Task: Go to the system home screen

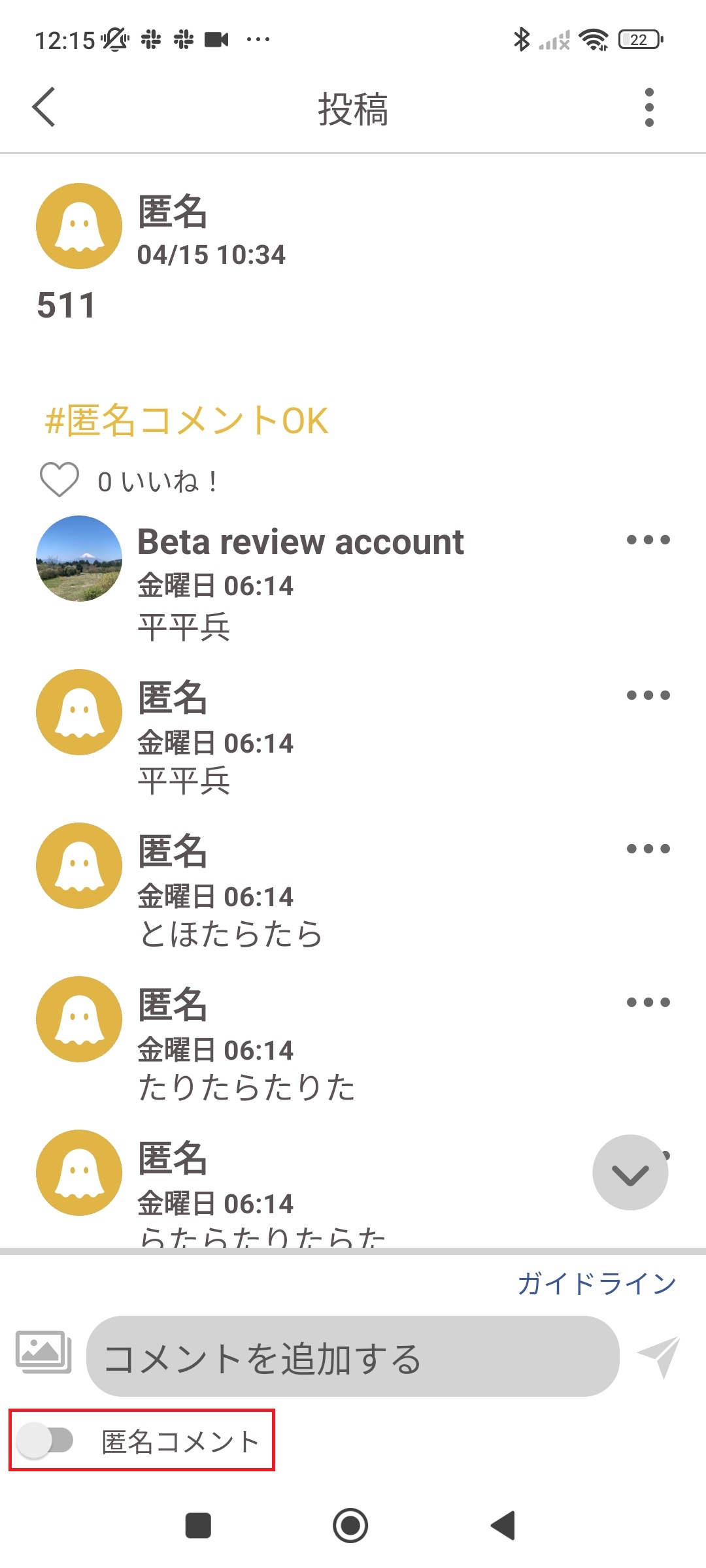Action: pyautogui.click(x=350, y=1526)
